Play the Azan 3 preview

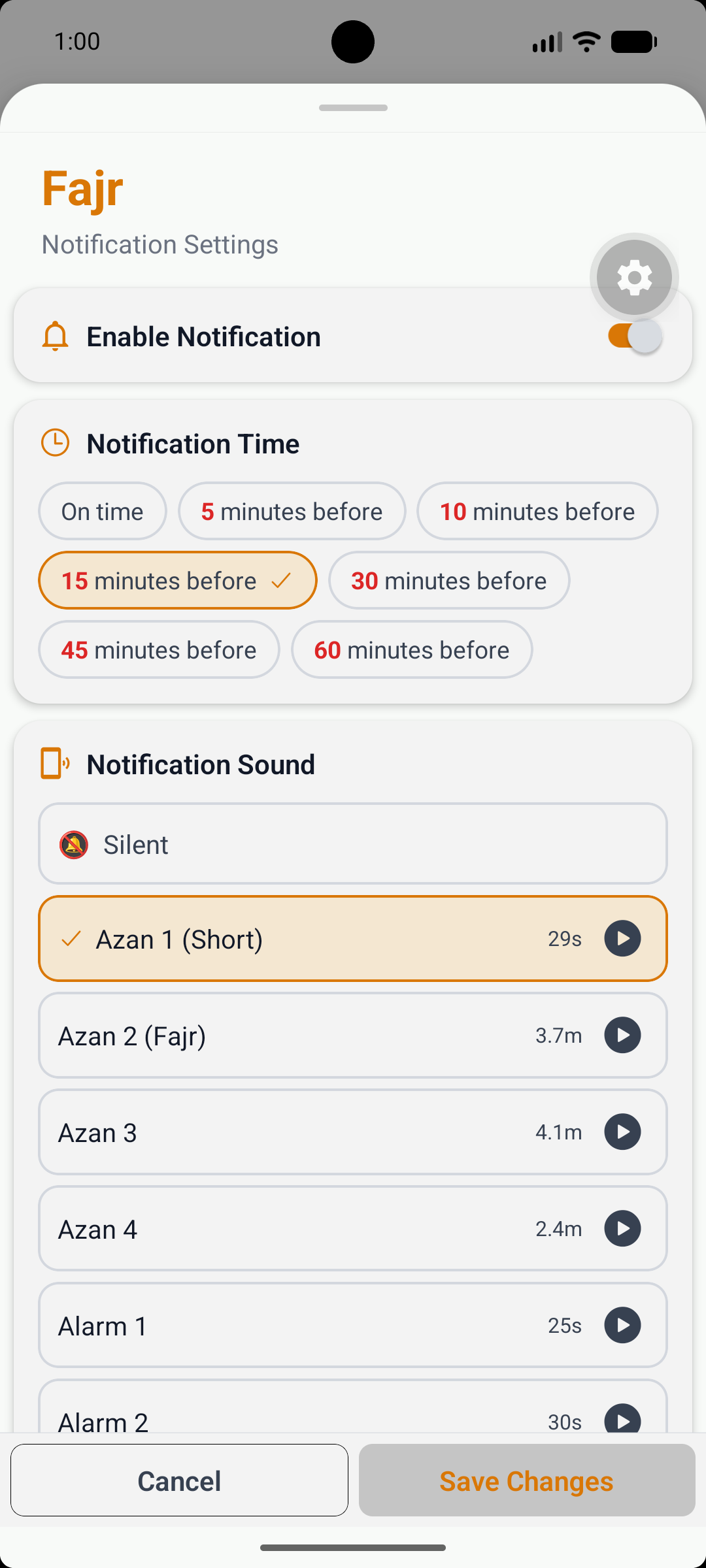(622, 1132)
